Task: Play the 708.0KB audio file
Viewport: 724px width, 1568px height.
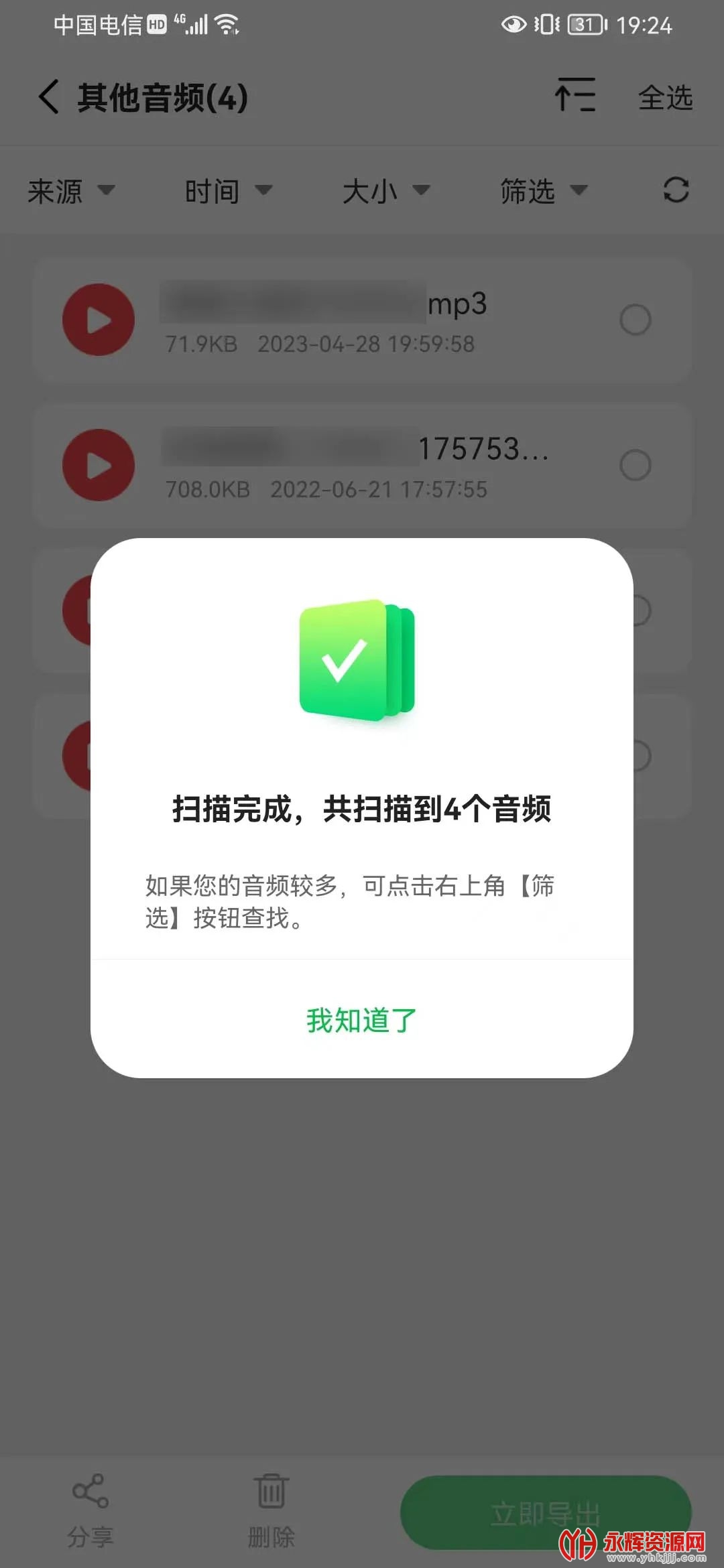Action: (99, 465)
